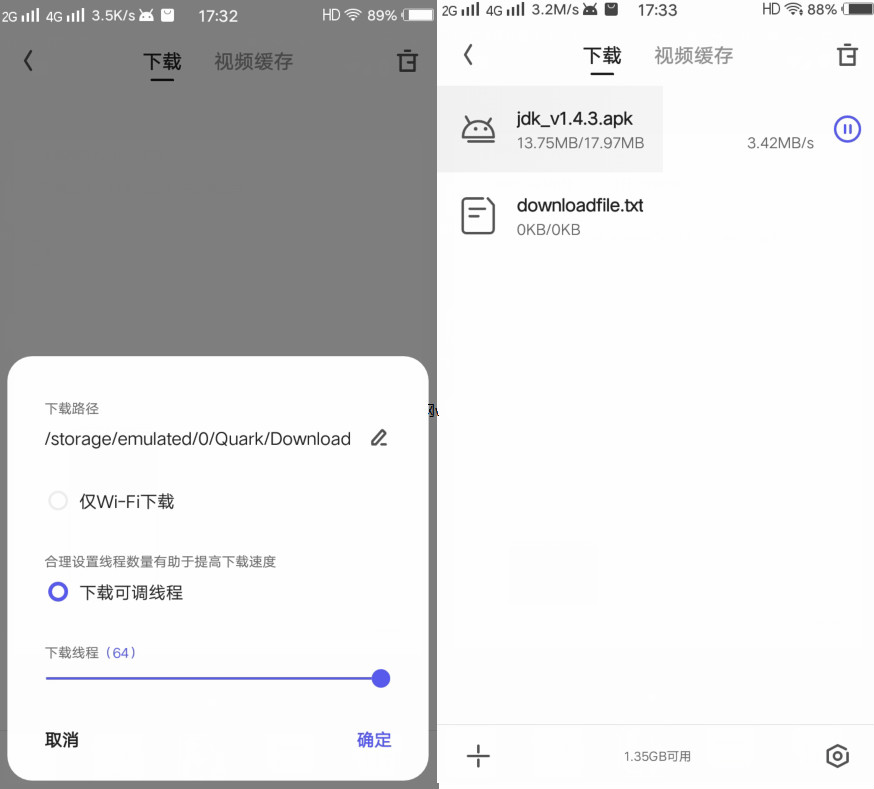Open the downloadfile.txt item
Viewport: 874px width, 789px height.
click(x=579, y=216)
